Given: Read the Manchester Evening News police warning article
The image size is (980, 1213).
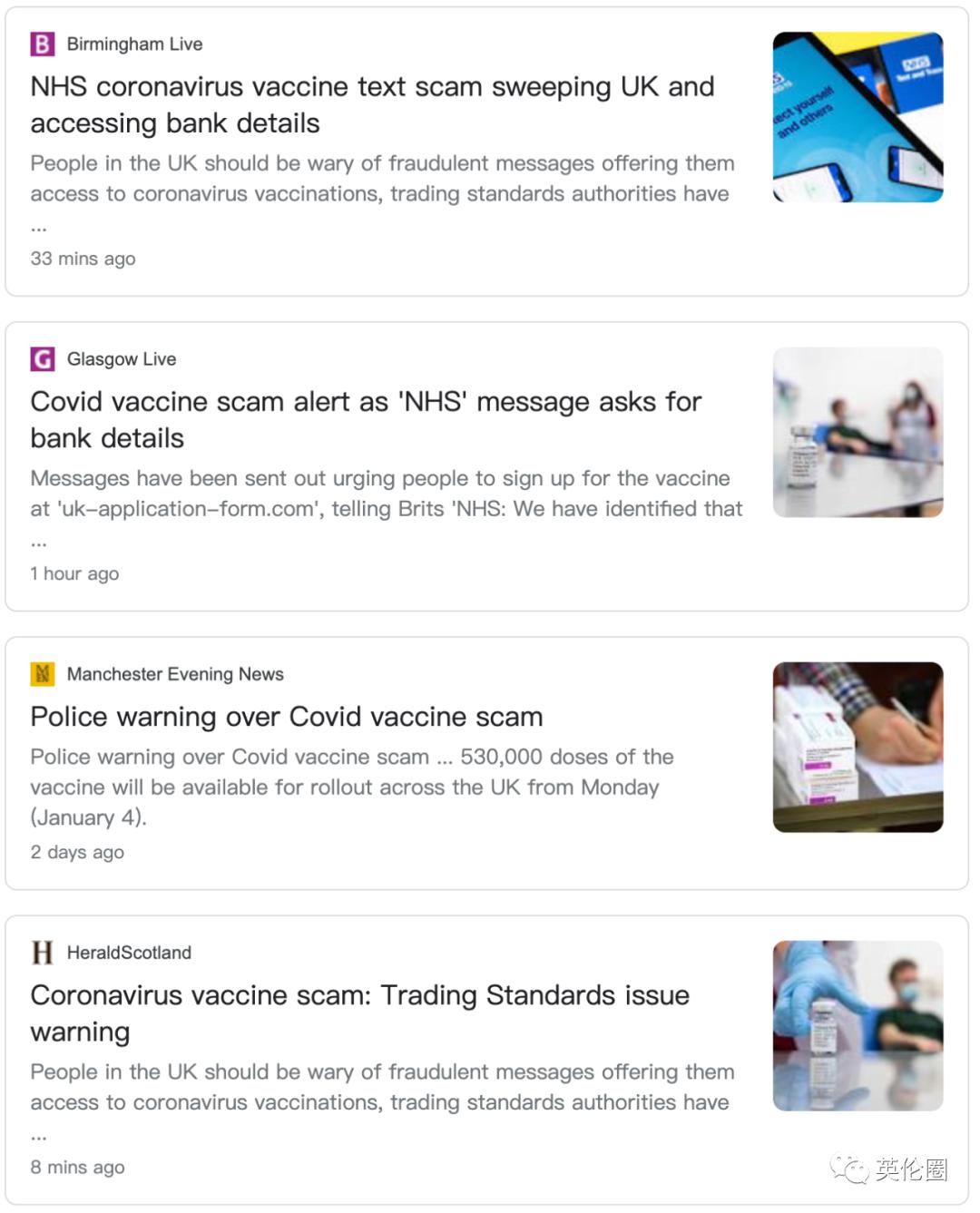Looking at the screenshot, I should click(287, 717).
